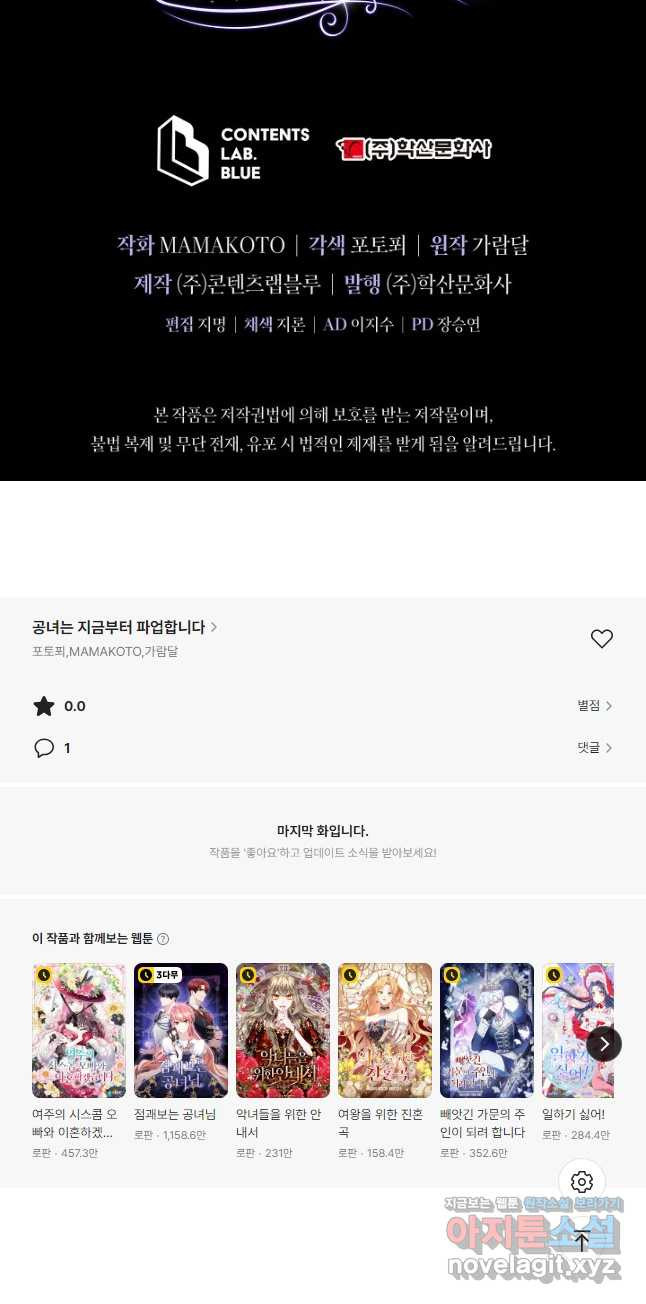Open the 댓글 comments page
This screenshot has width=646, height=1304.
(x=595, y=748)
